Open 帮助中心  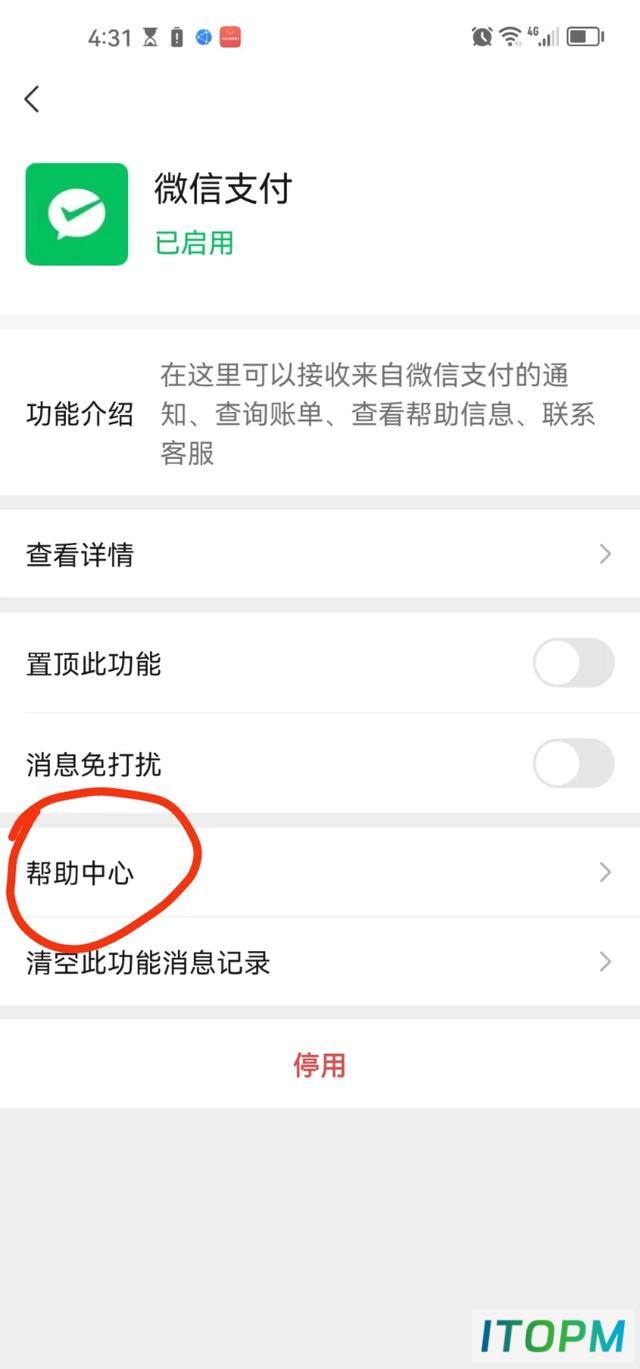click(320, 872)
